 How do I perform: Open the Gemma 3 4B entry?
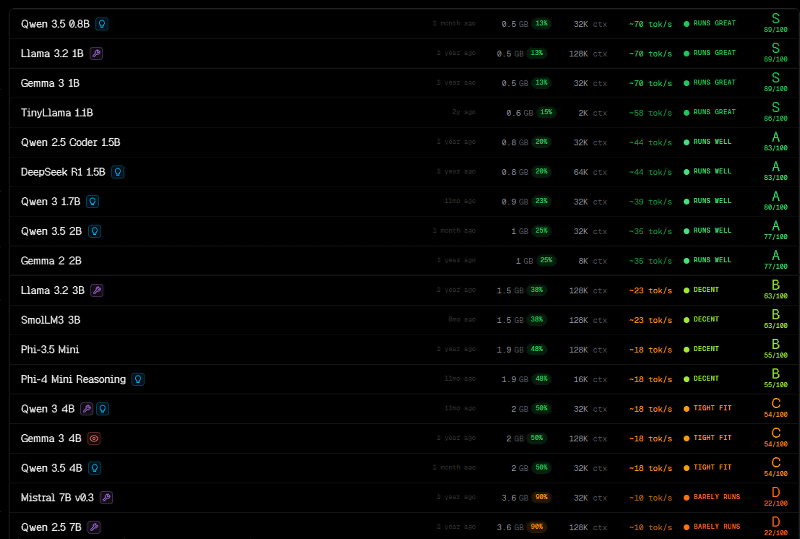coord(51,438)
